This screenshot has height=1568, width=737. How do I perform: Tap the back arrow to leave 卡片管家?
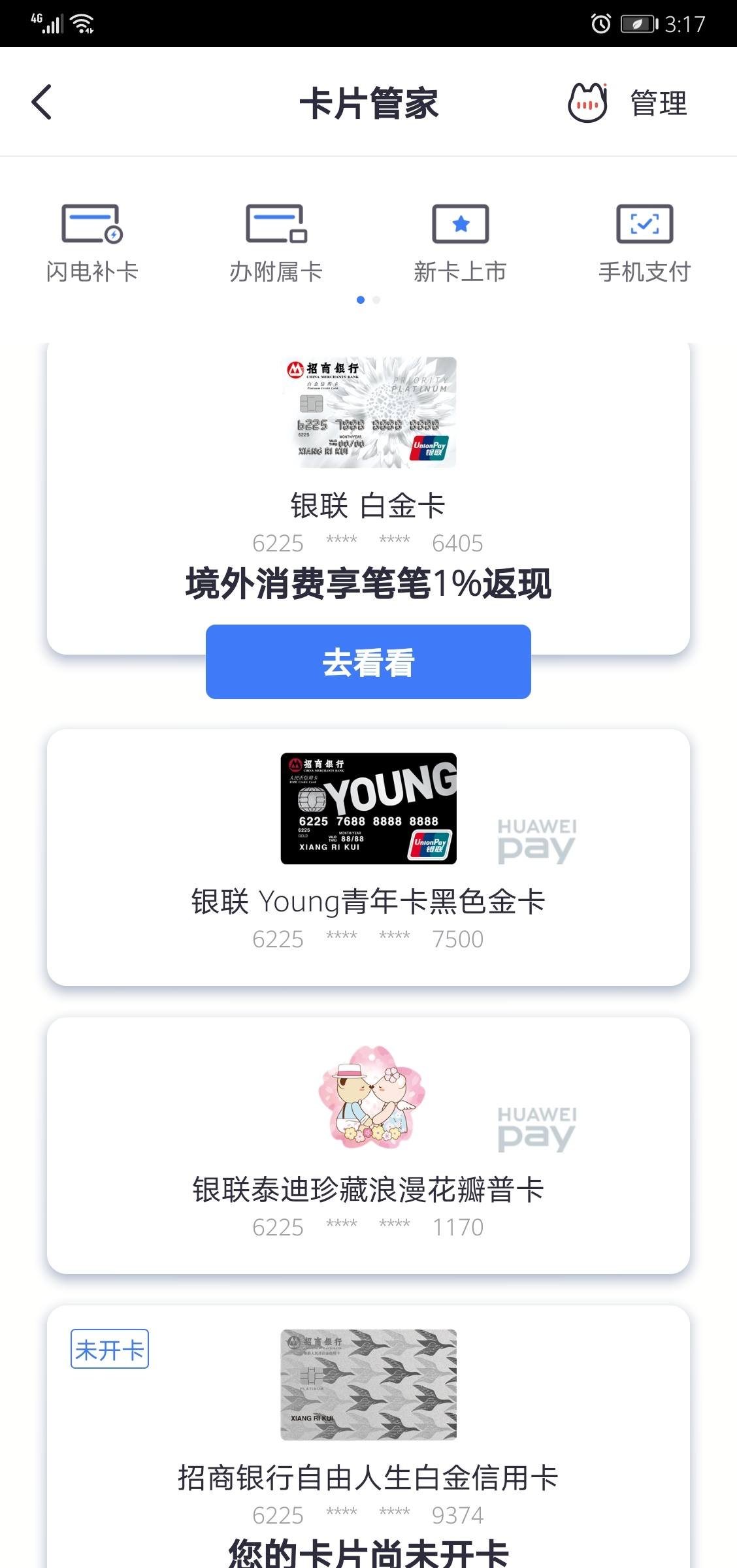[x=41, y=103]
